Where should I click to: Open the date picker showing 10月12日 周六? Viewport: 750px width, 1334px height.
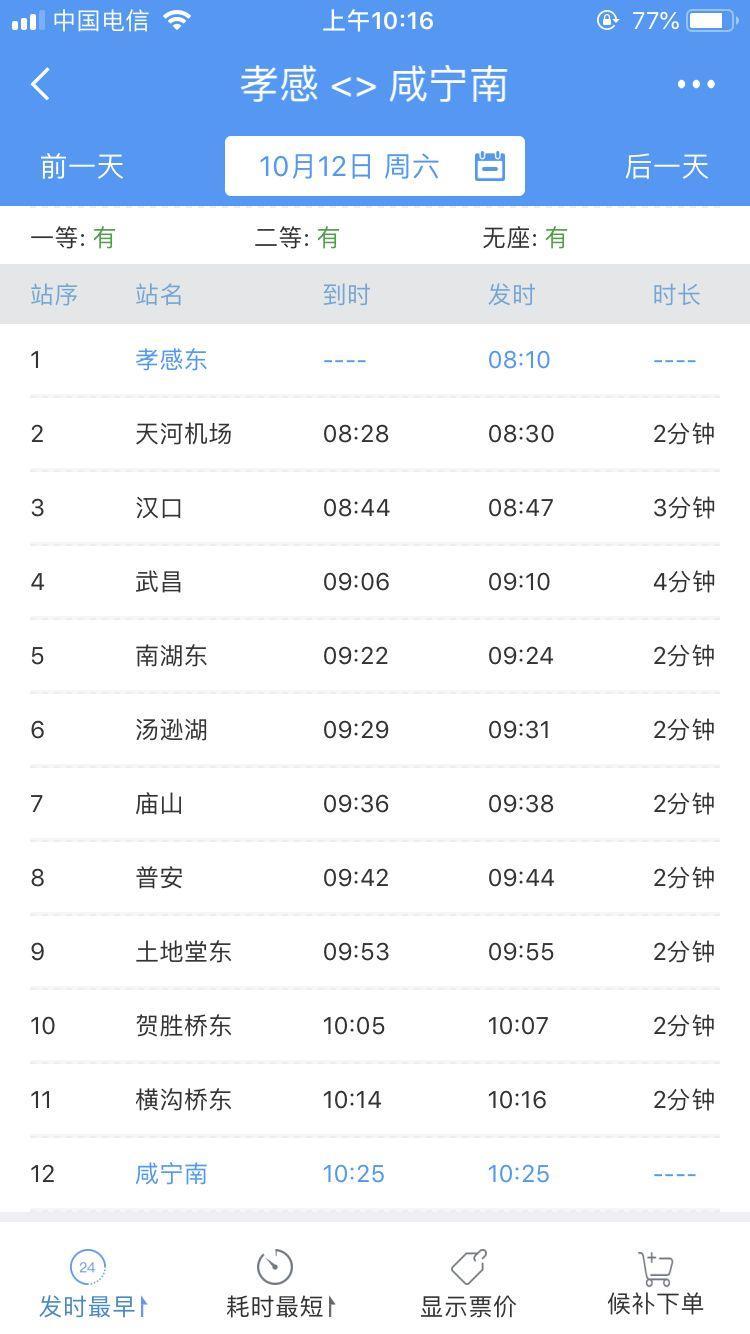[x=375, y=166]
